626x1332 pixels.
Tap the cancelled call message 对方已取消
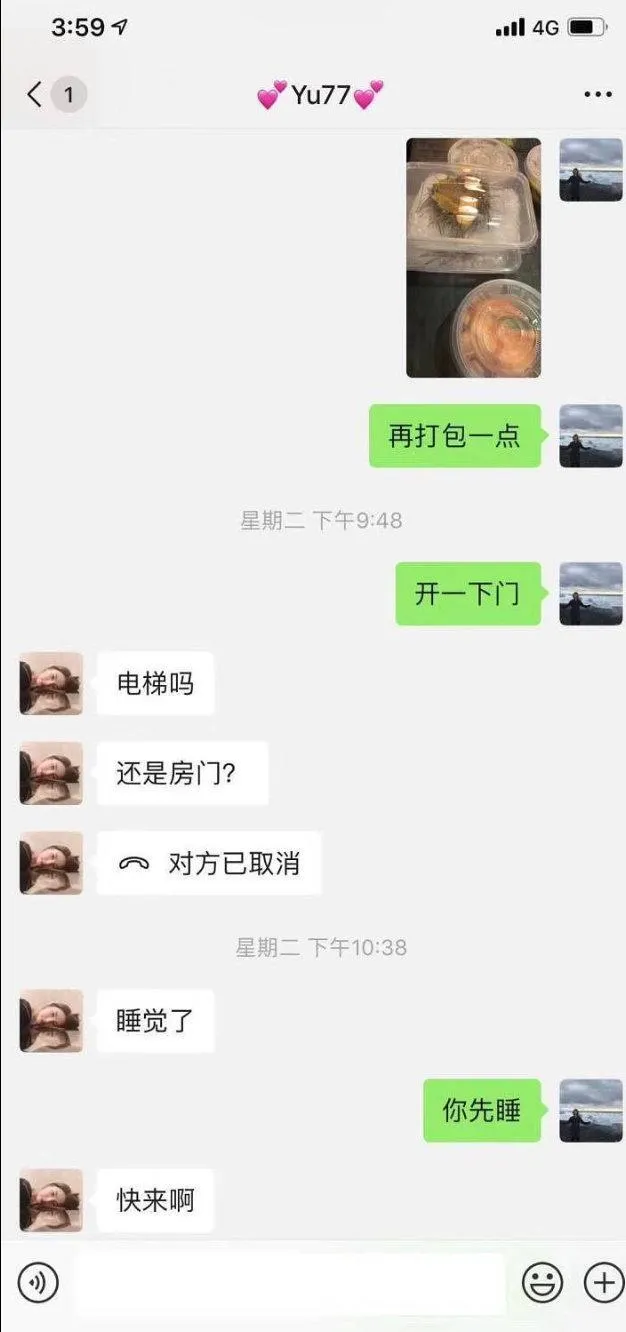point(209,863)
